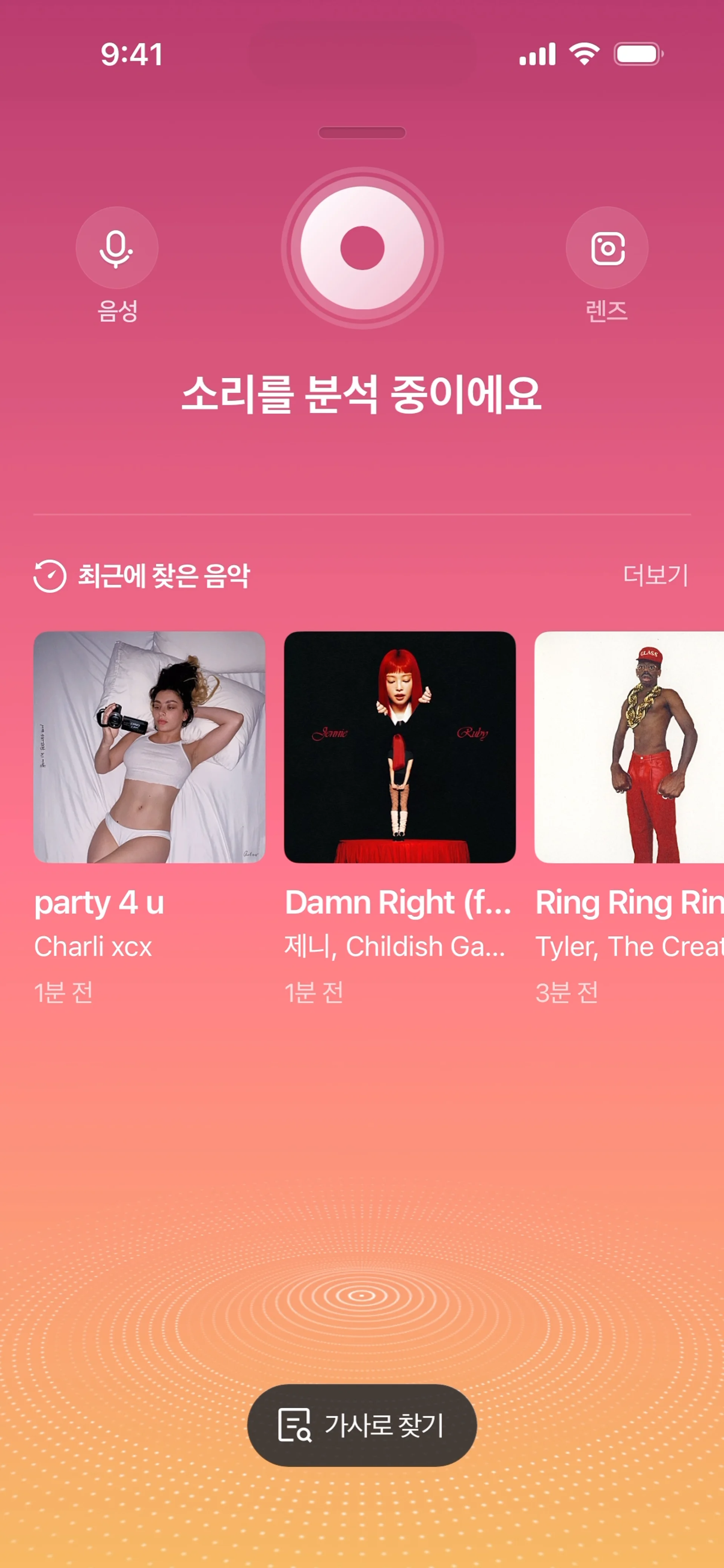Viewport: 724px width, 1568px height.
Task: Open the Ring Ring Ring song card
Action: (x=629, y=747)
